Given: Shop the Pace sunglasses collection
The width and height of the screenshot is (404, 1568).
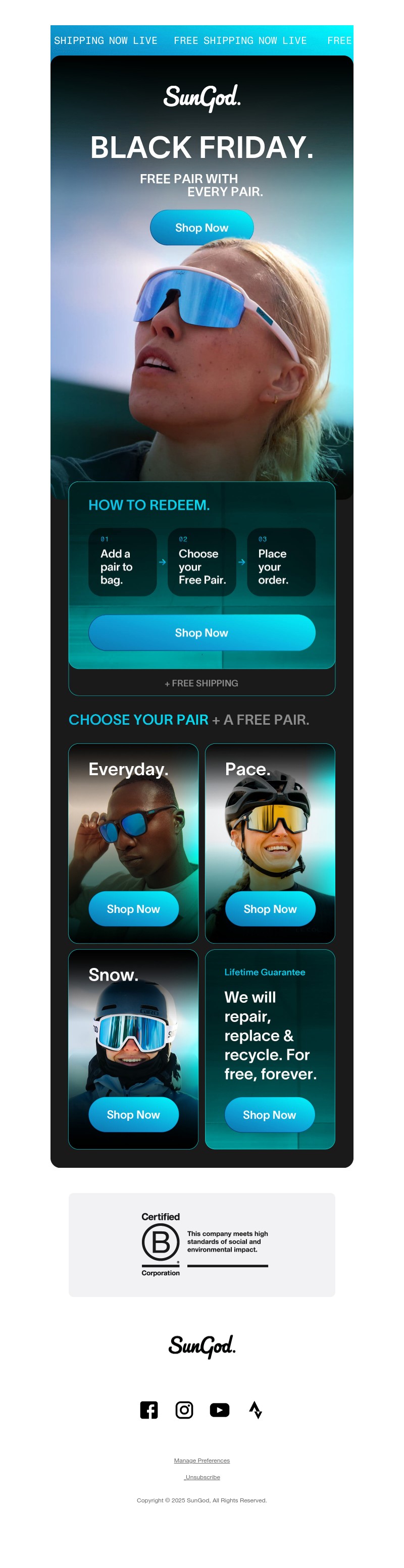Looking at the screenshot, I should pyautogui.click(x=270, y=909).
